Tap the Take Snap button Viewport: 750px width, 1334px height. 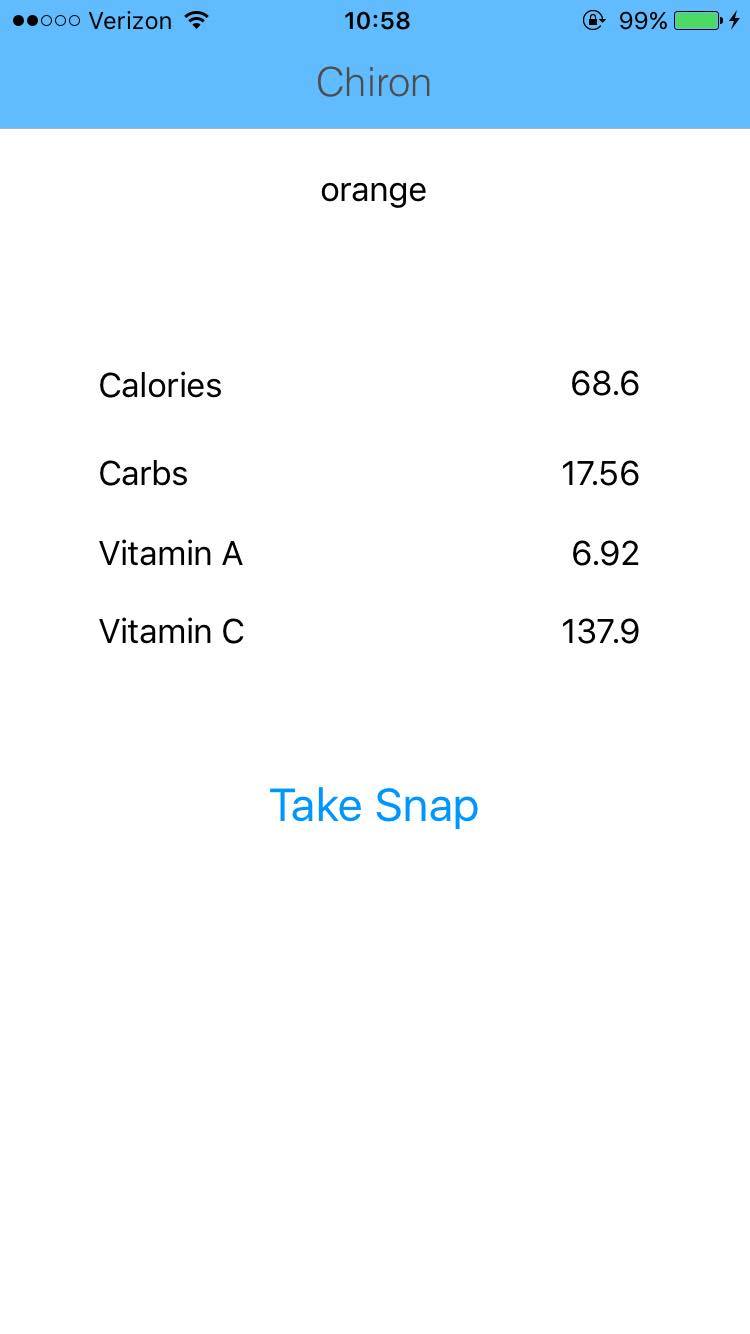click(x=374, y=806)
